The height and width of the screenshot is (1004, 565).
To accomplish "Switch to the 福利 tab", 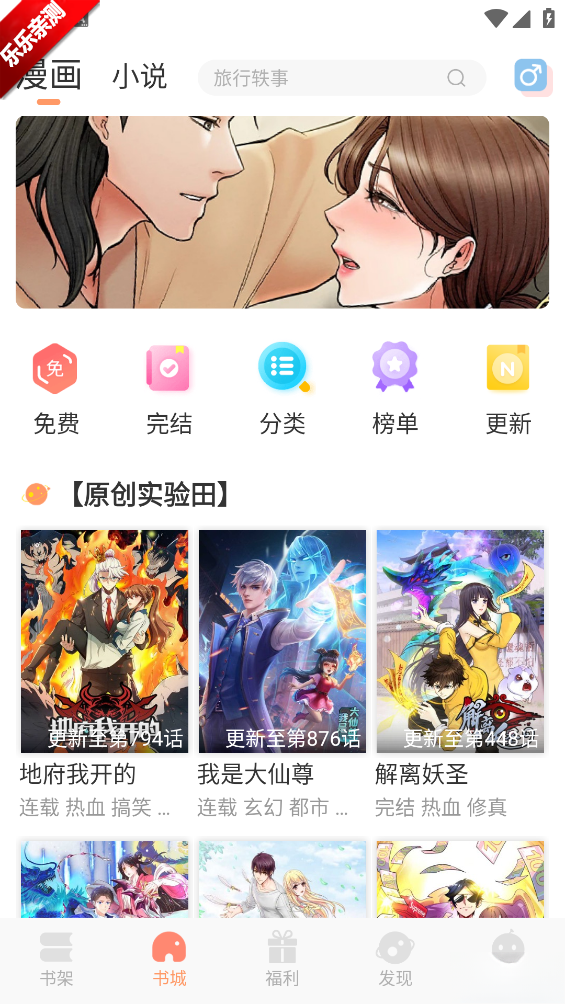I will click(282, 959).
